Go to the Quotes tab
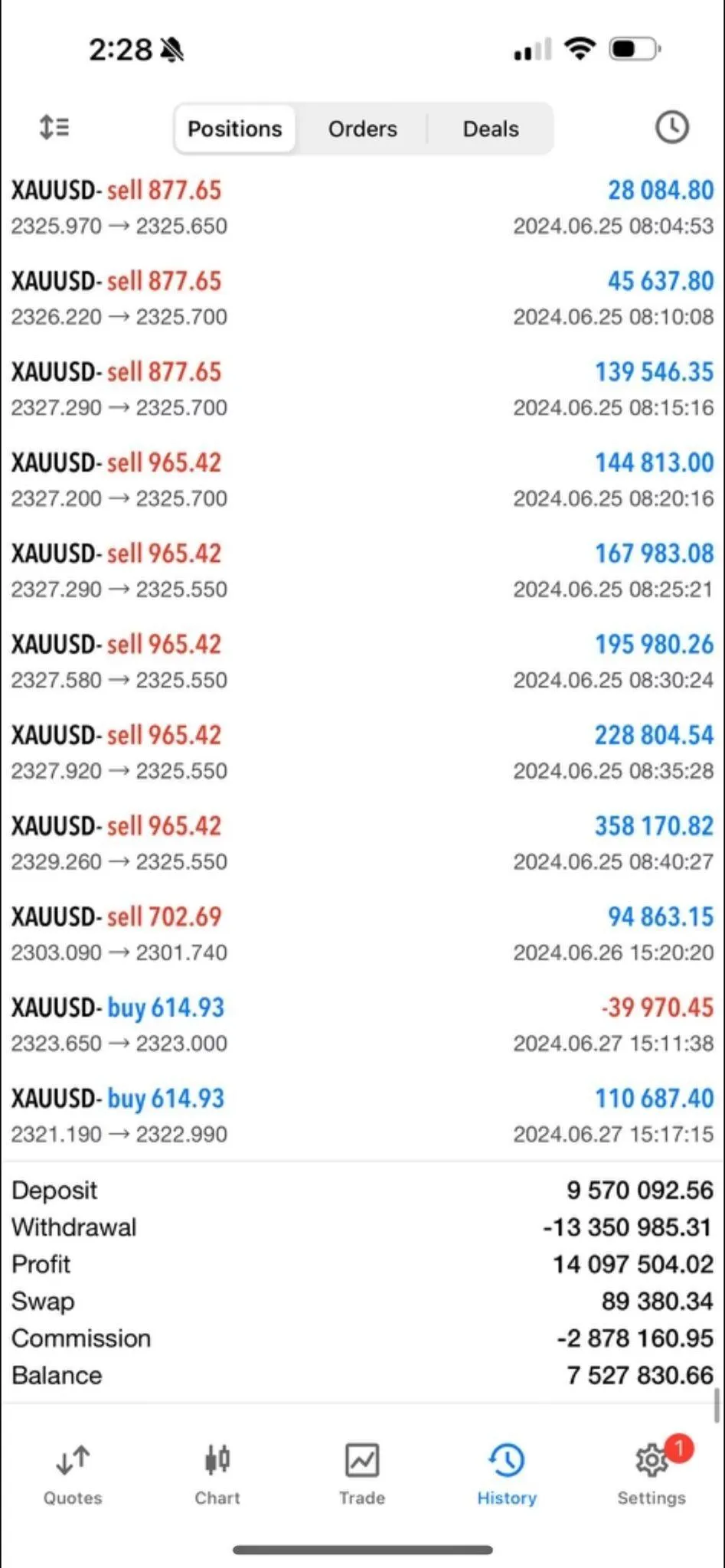725x1568 pixels. tap(73, 1475)
